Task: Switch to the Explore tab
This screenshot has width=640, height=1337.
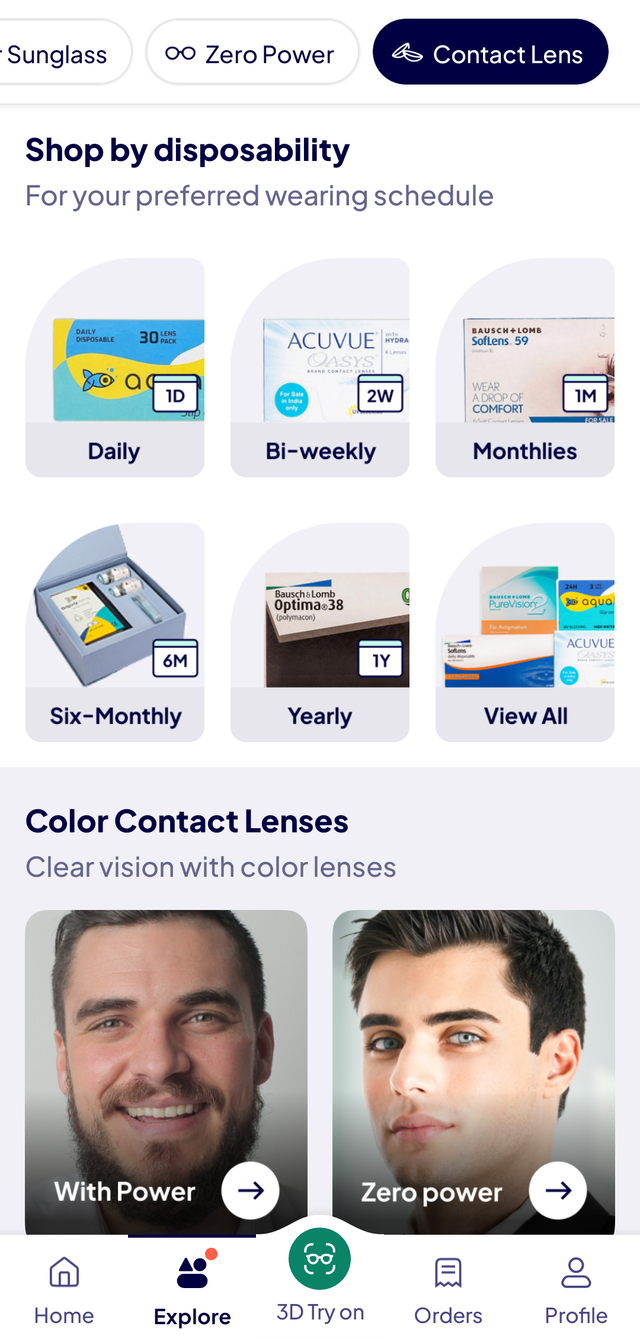Action: click(x=192, y=1290)
